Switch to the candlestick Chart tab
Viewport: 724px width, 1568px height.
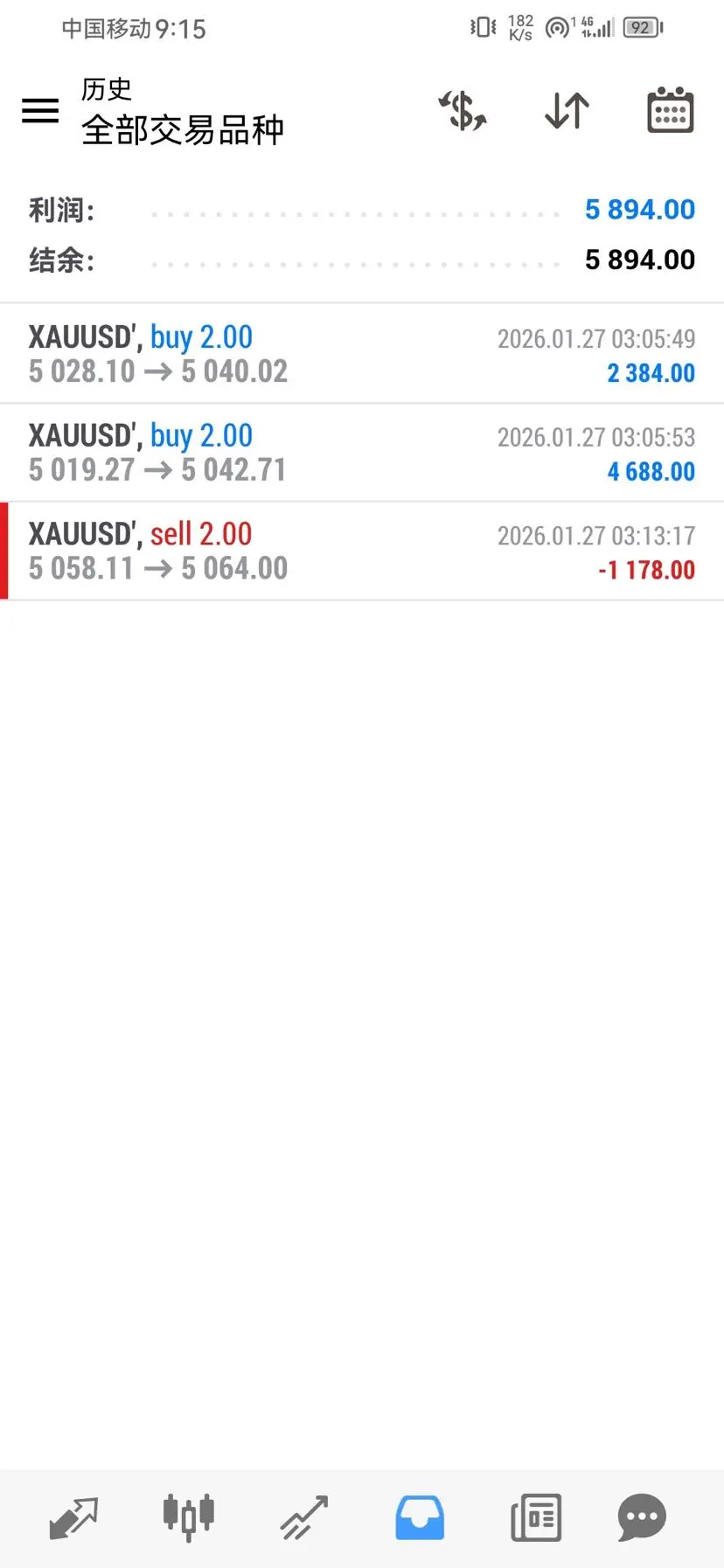tap(188, 1517)
